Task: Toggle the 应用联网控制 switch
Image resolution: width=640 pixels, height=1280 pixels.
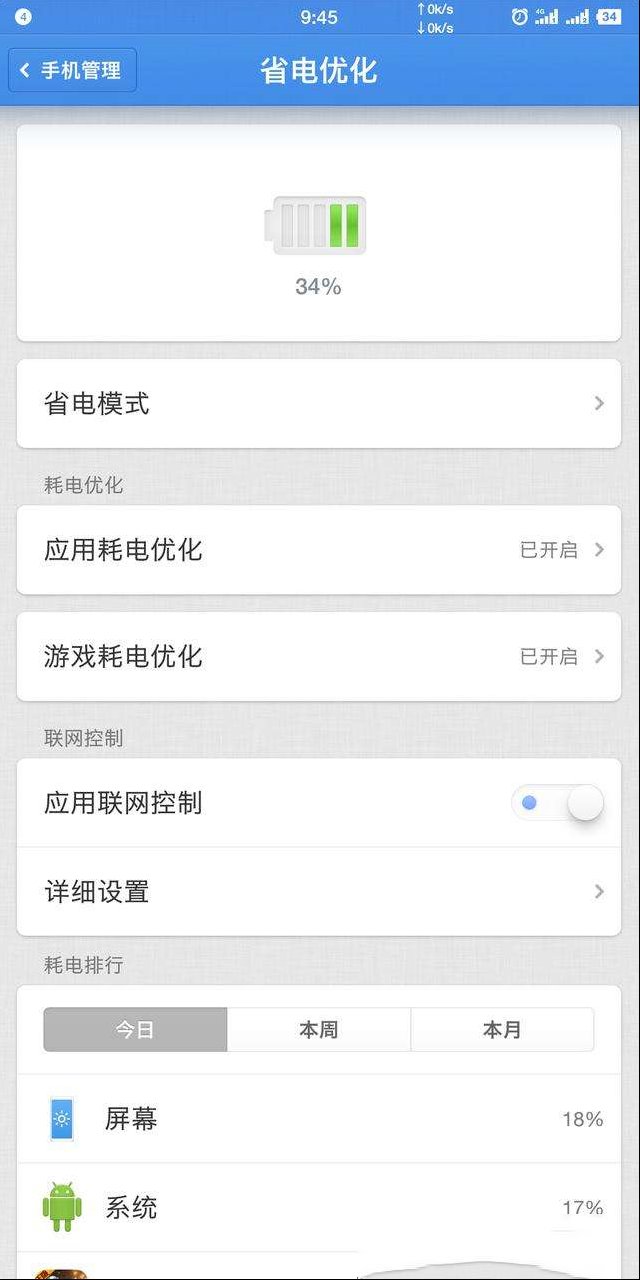Action: point(558,803)
